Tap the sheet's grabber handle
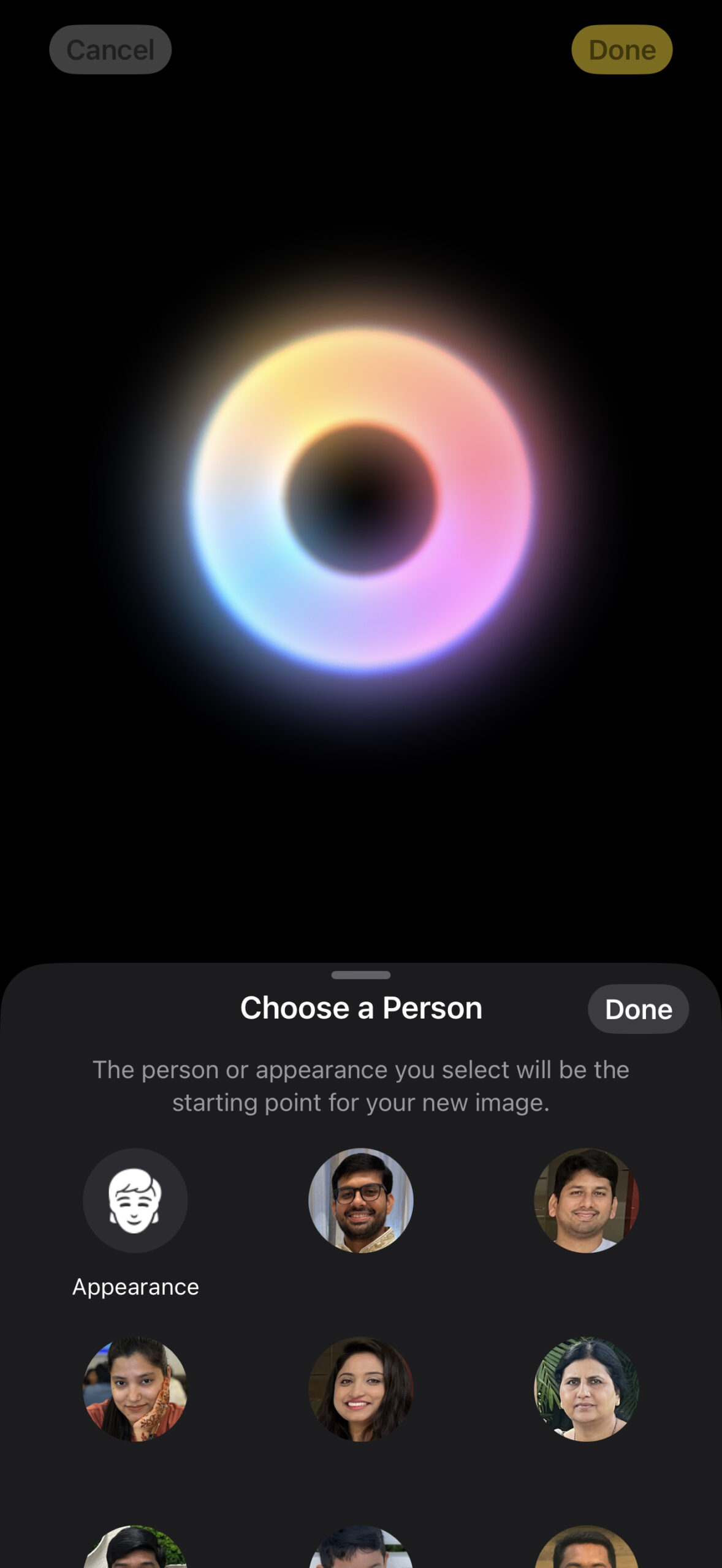This screenshot has height=1568, width=722. pyautogui.click(x=360, y=975)
